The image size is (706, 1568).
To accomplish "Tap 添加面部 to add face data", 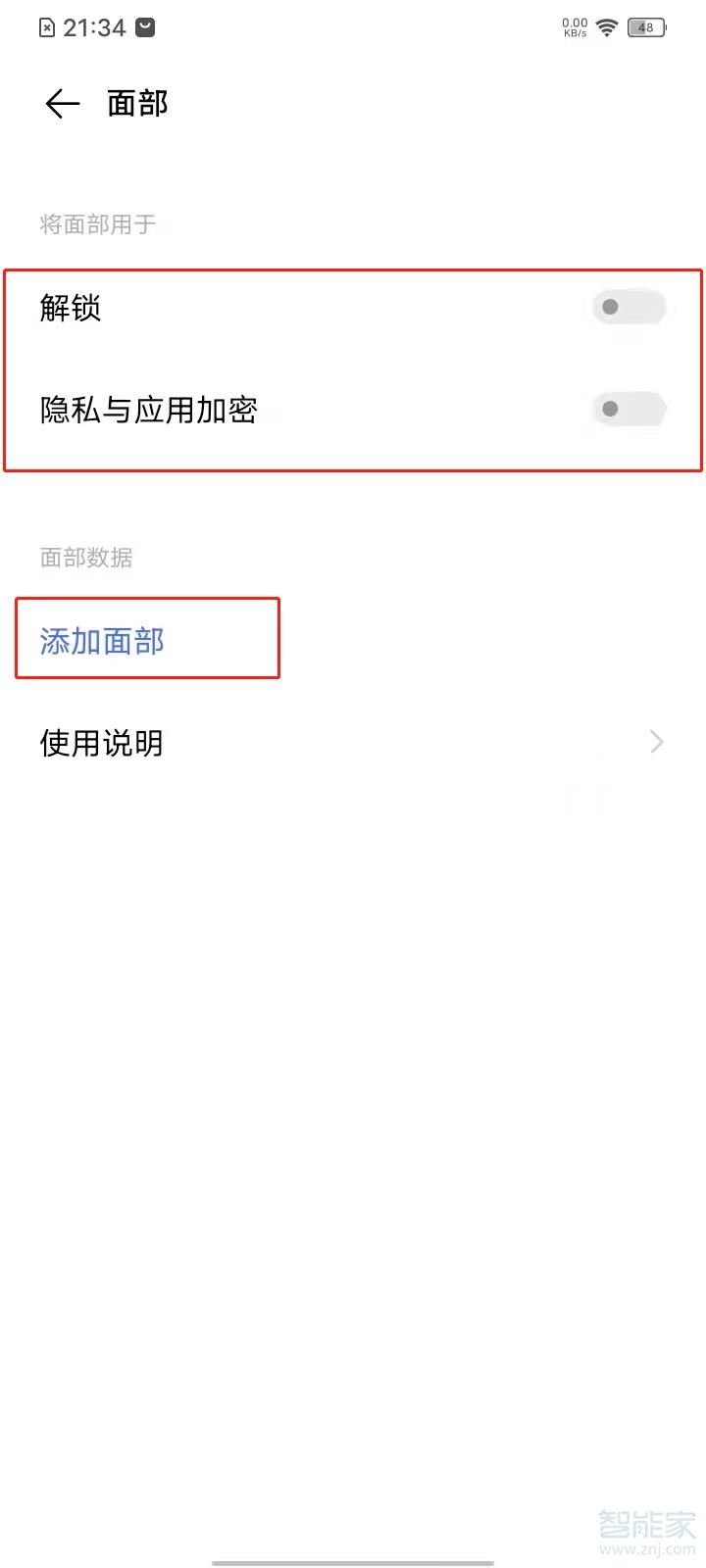I will [102, 642].
